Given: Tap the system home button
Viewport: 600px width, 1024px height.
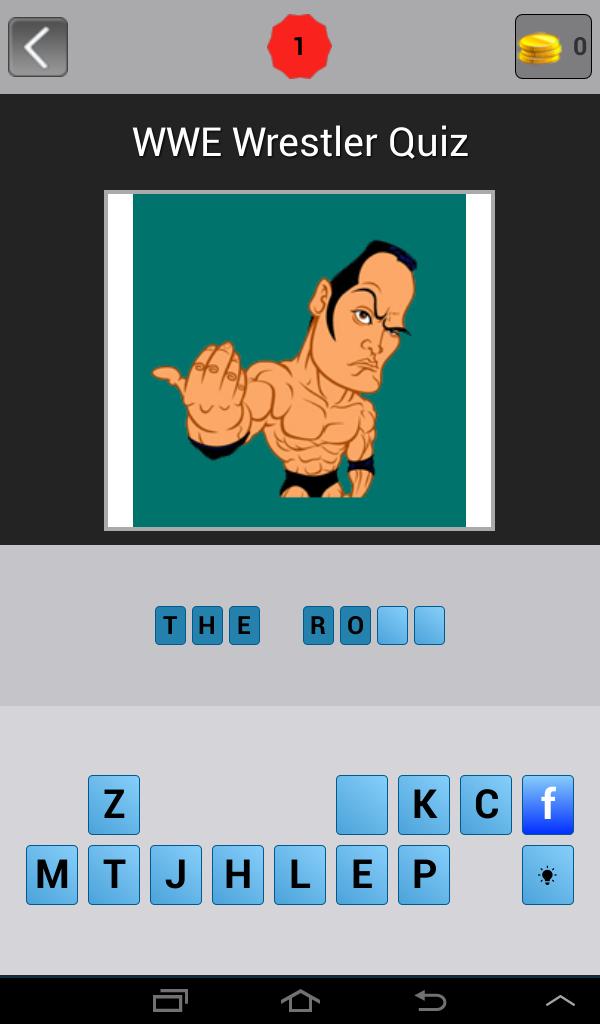Looking at the screenshot, I should 300,1000.
